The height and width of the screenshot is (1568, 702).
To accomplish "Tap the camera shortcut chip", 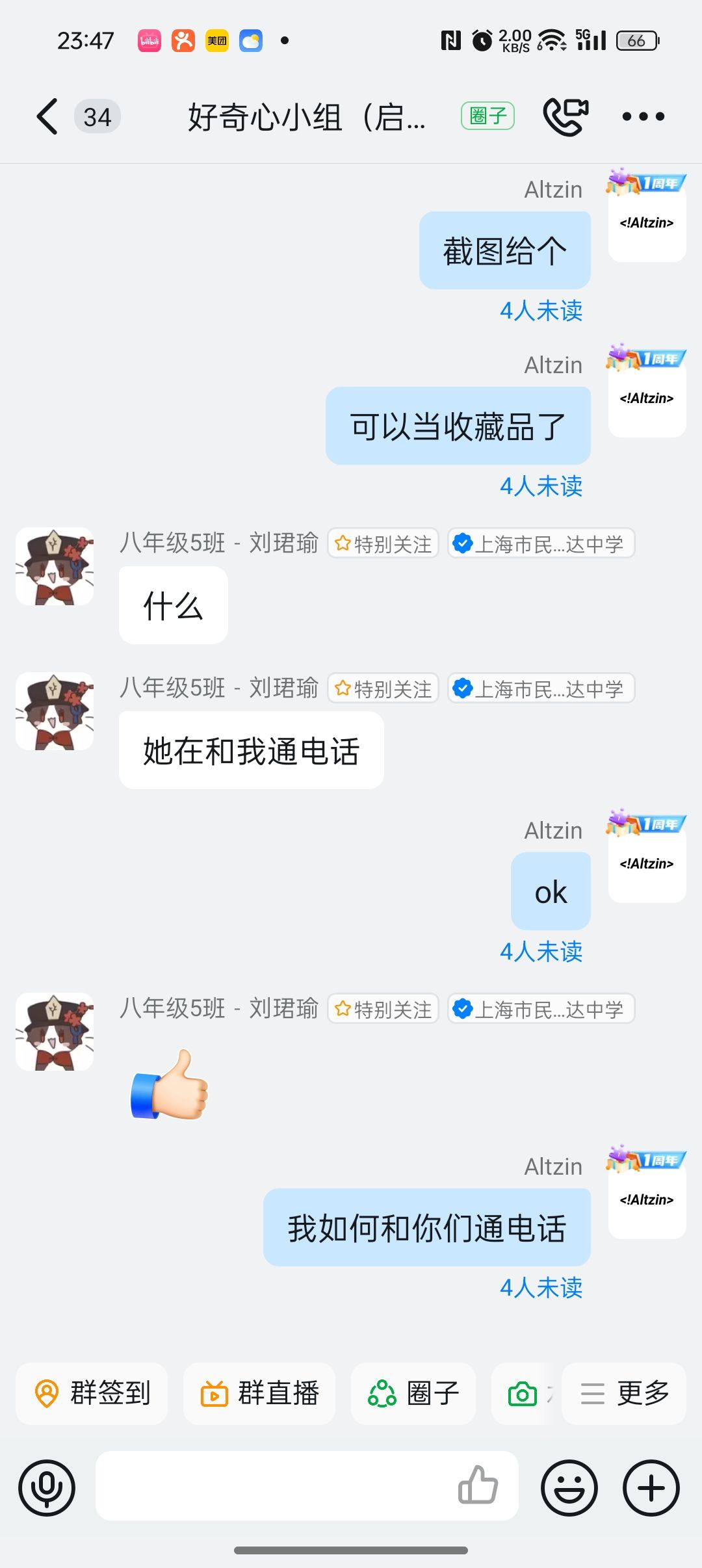I will (x=523, y=1394).
